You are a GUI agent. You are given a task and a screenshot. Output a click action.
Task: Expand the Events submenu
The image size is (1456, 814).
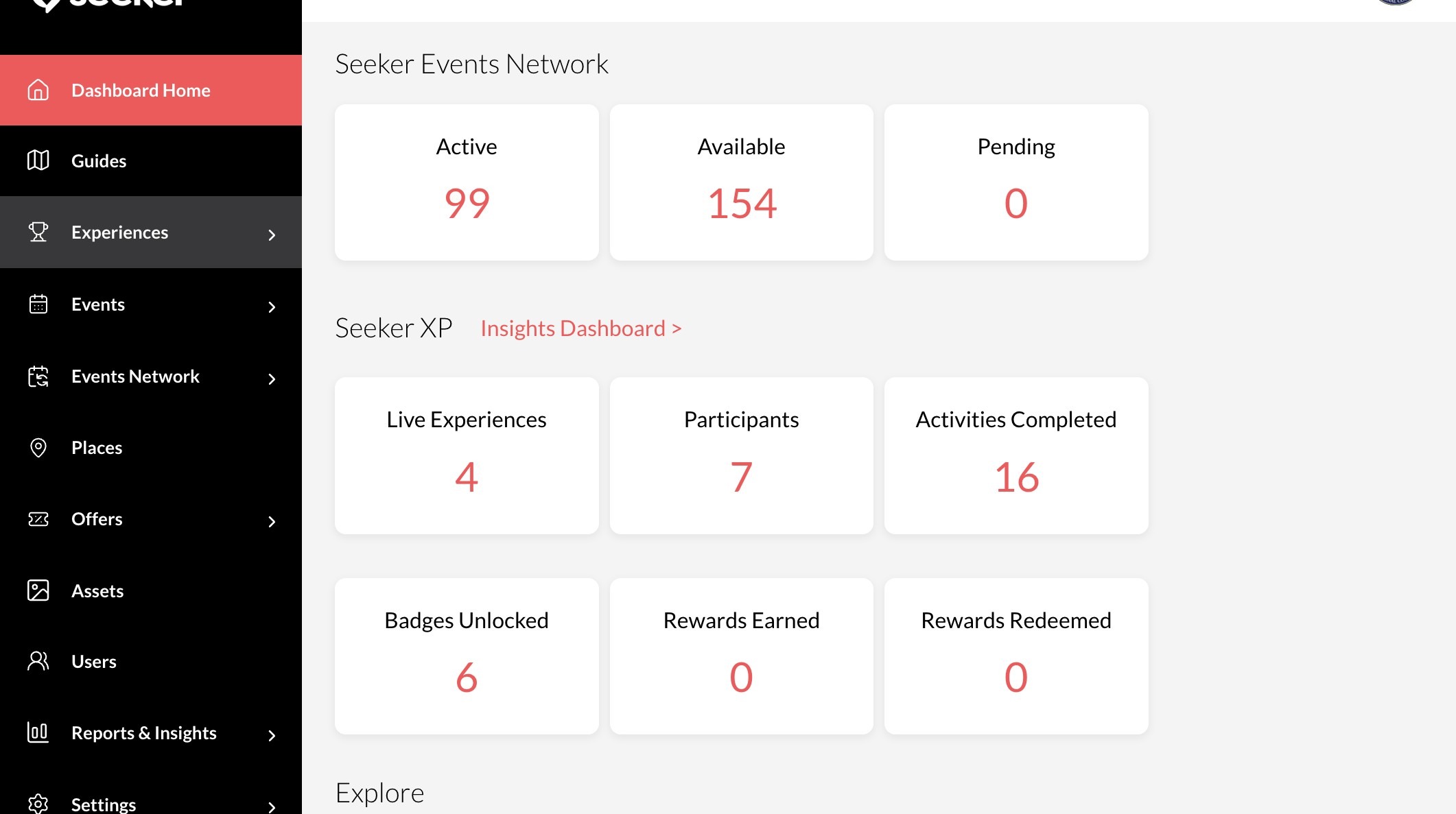pos(150,304)
